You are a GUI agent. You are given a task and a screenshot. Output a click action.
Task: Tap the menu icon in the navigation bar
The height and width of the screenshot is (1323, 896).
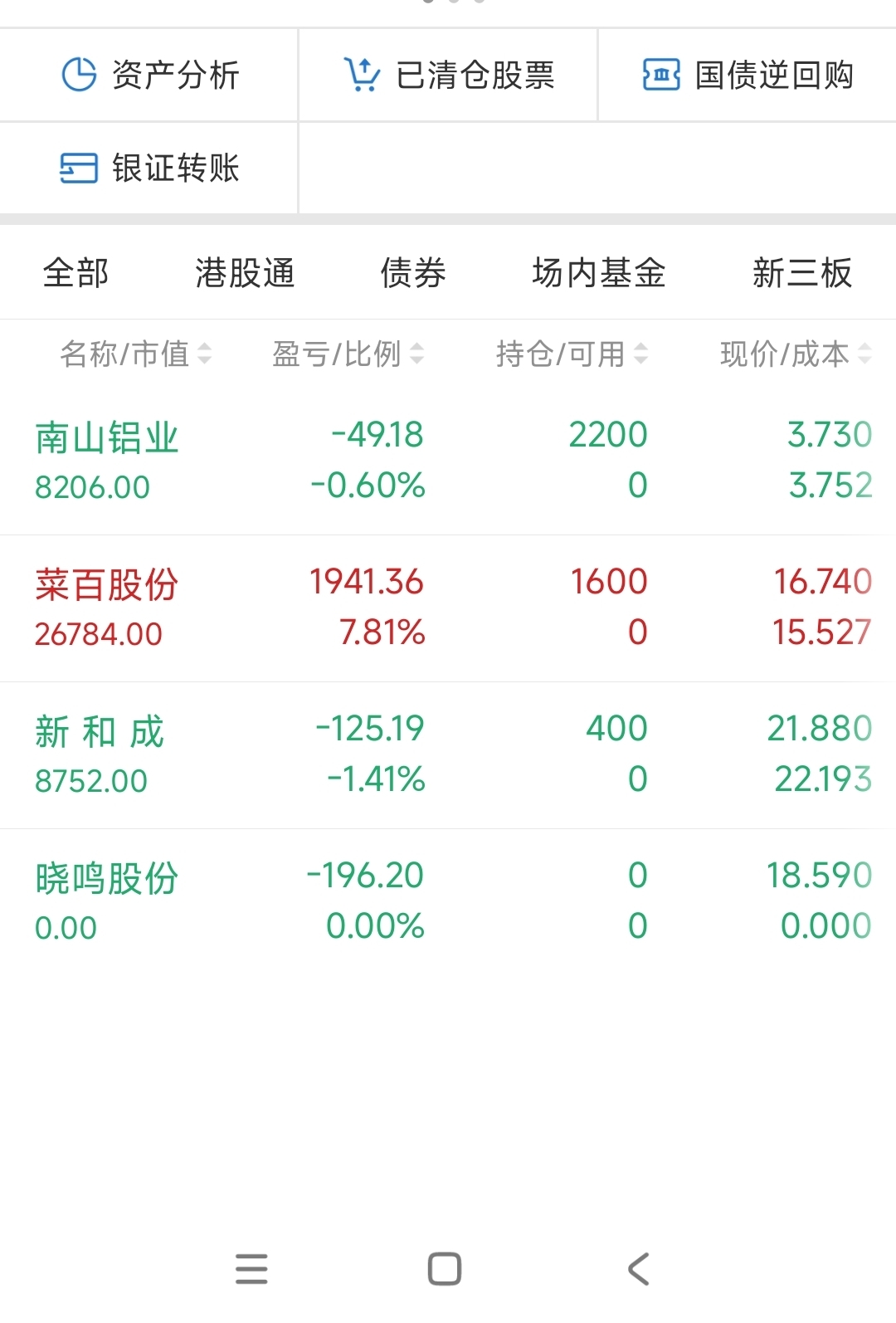tap(251, 1268)
